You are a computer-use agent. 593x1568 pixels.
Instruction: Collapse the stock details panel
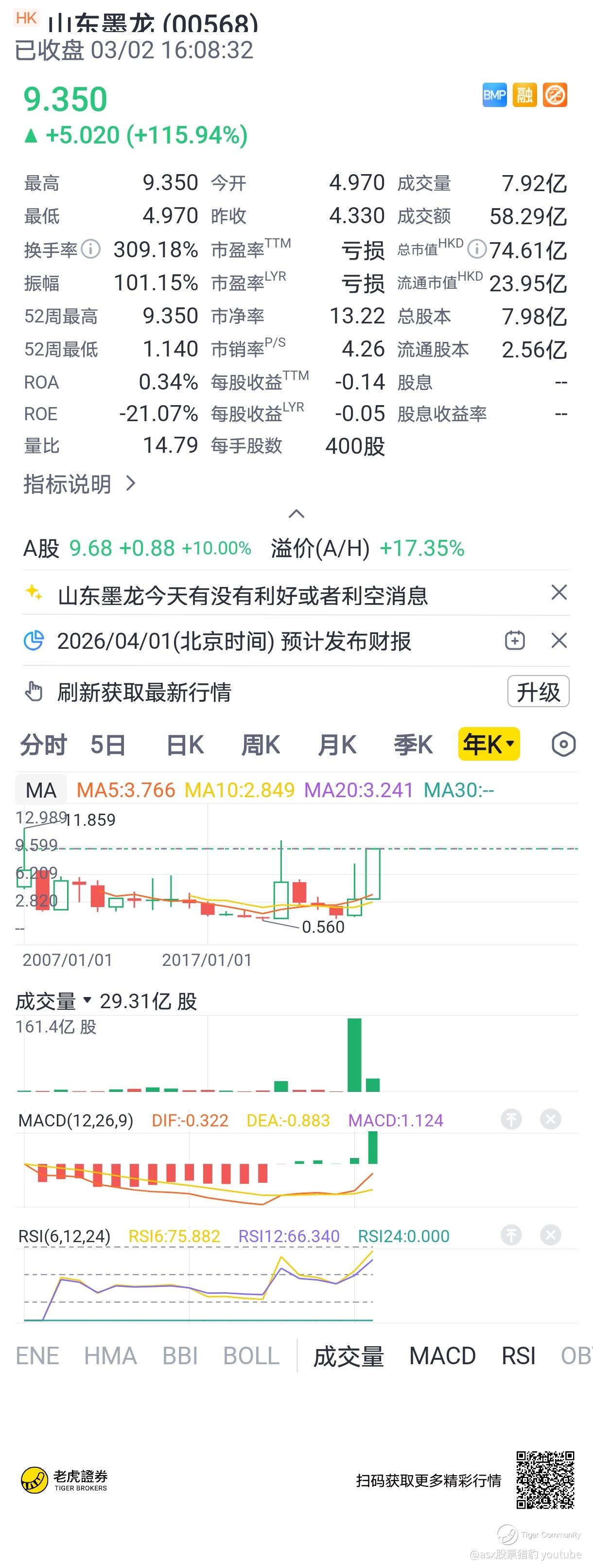296,514
